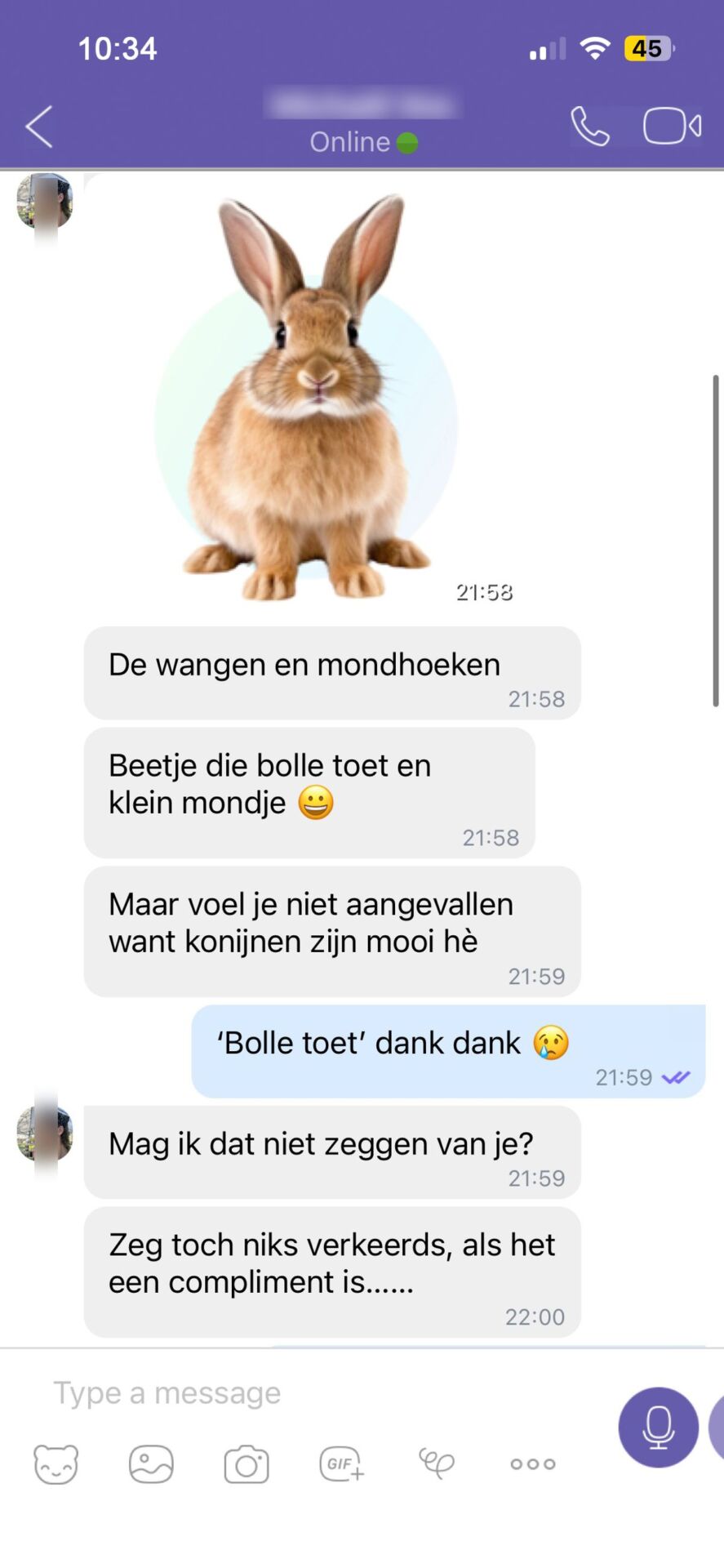This screenshot has height=1568, width=724.
Task: Open the rabbit image message
Action: [x=306, y=396]
